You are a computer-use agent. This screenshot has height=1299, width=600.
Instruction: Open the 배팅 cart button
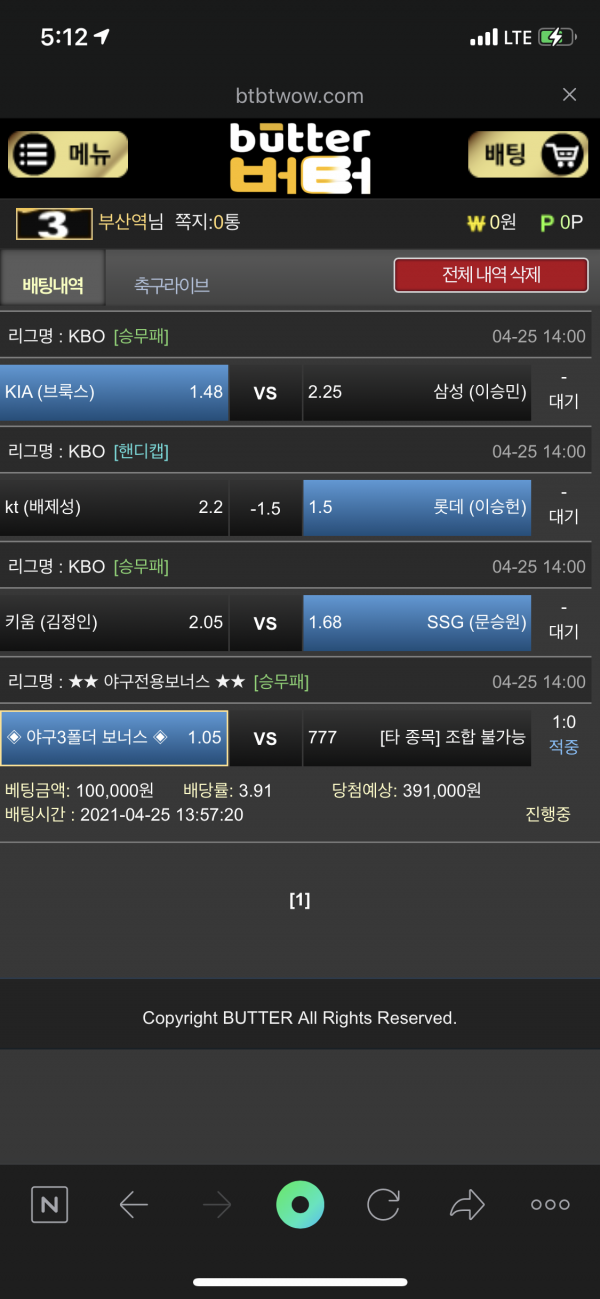528,155
